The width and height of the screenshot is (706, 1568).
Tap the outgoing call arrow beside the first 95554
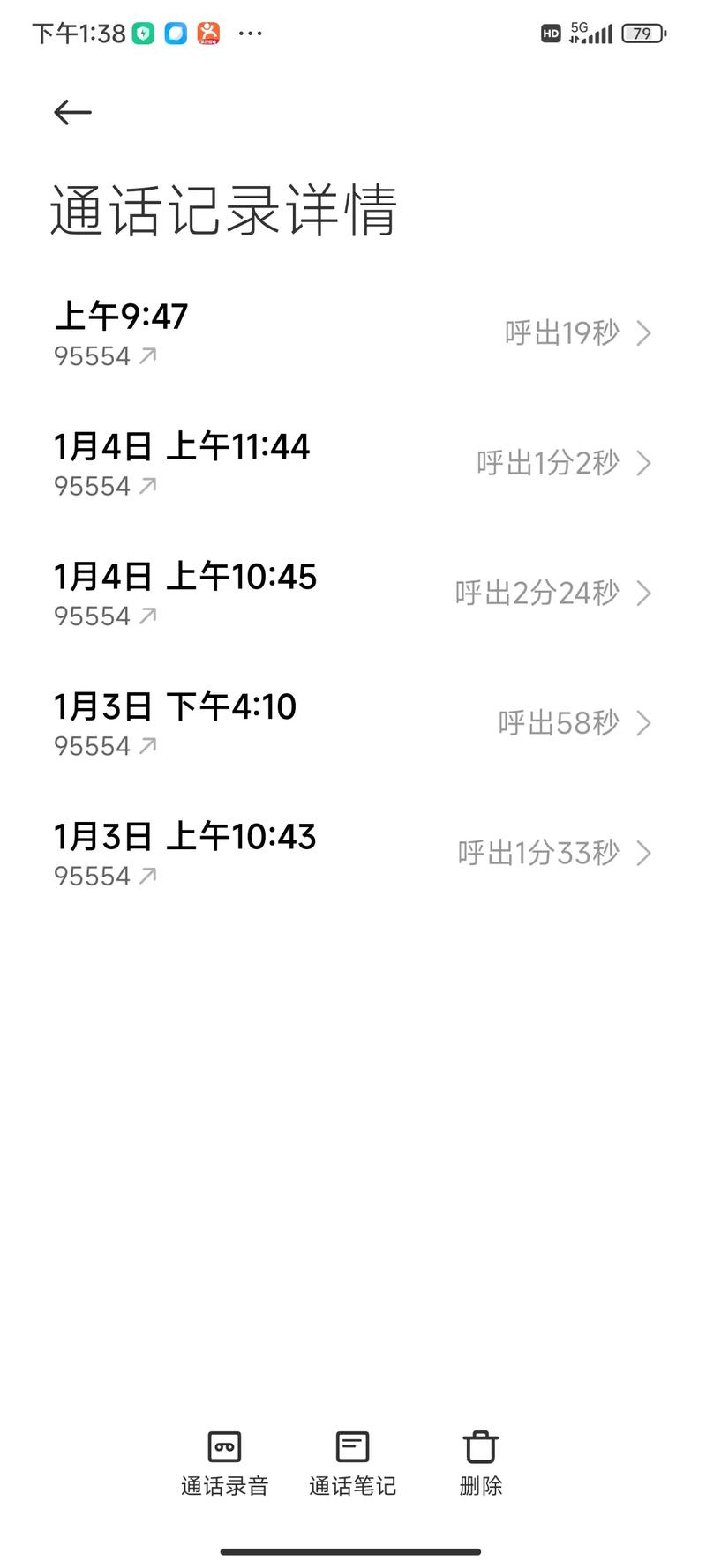pyautogui.click(x=146, y=355)
